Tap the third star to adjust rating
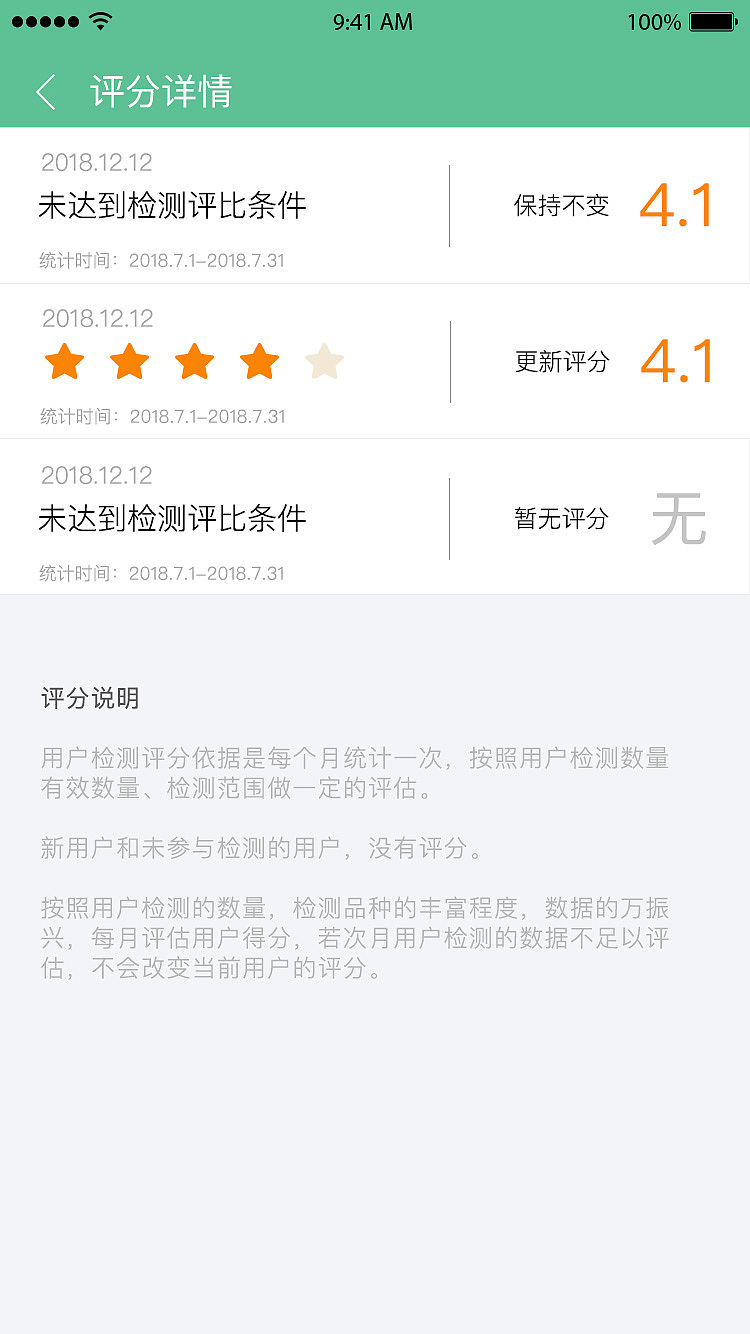The height and width of the screenshot is (1334, 750). tap(194, 362)
